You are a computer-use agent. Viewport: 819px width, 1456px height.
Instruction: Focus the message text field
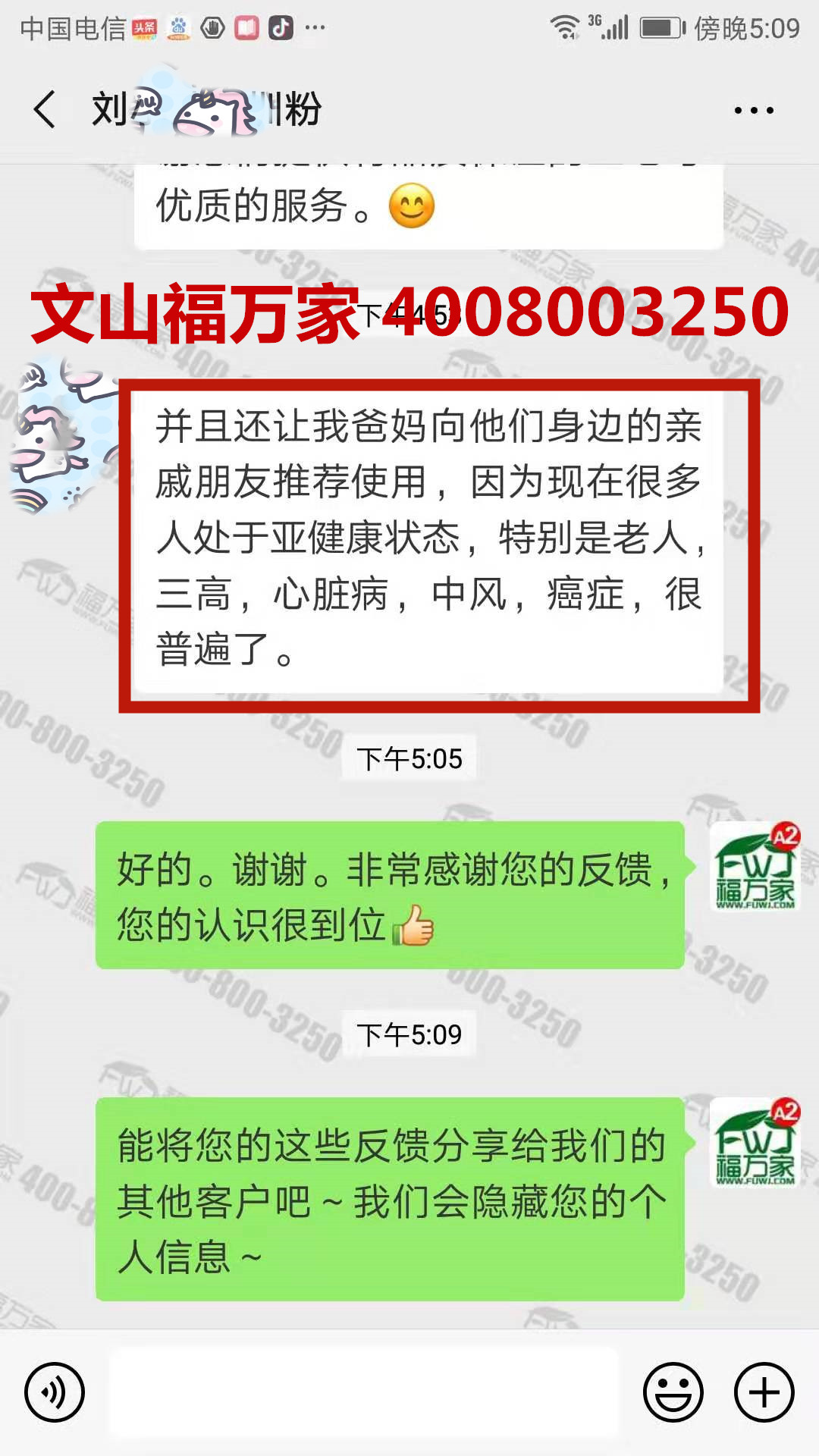[364, 1392]
